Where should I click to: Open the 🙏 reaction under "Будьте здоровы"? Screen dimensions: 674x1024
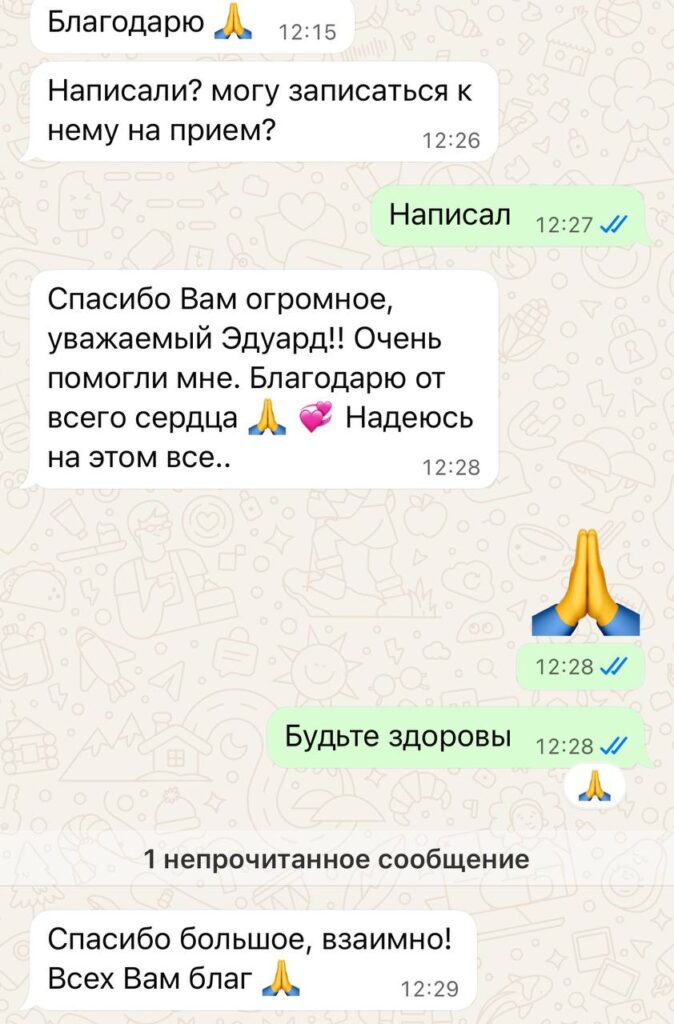(x=594, y=786)
